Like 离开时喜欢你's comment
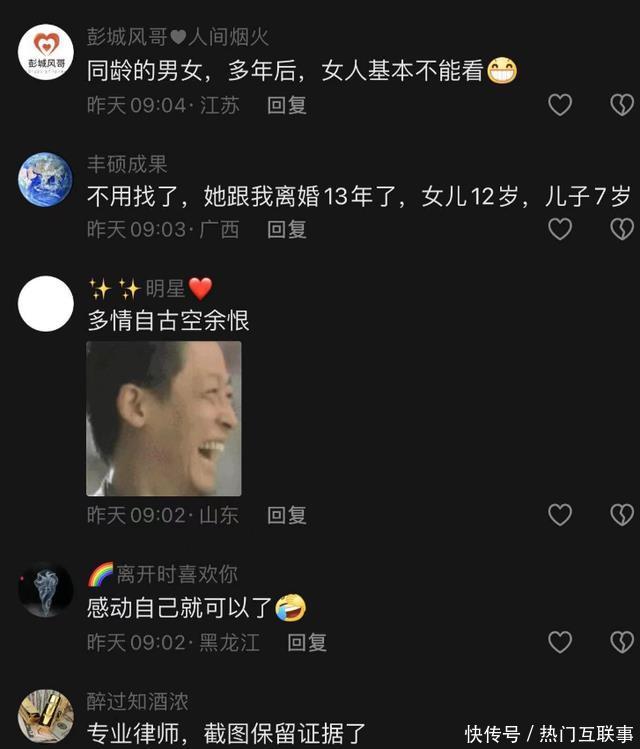 (x=560, y=642)
